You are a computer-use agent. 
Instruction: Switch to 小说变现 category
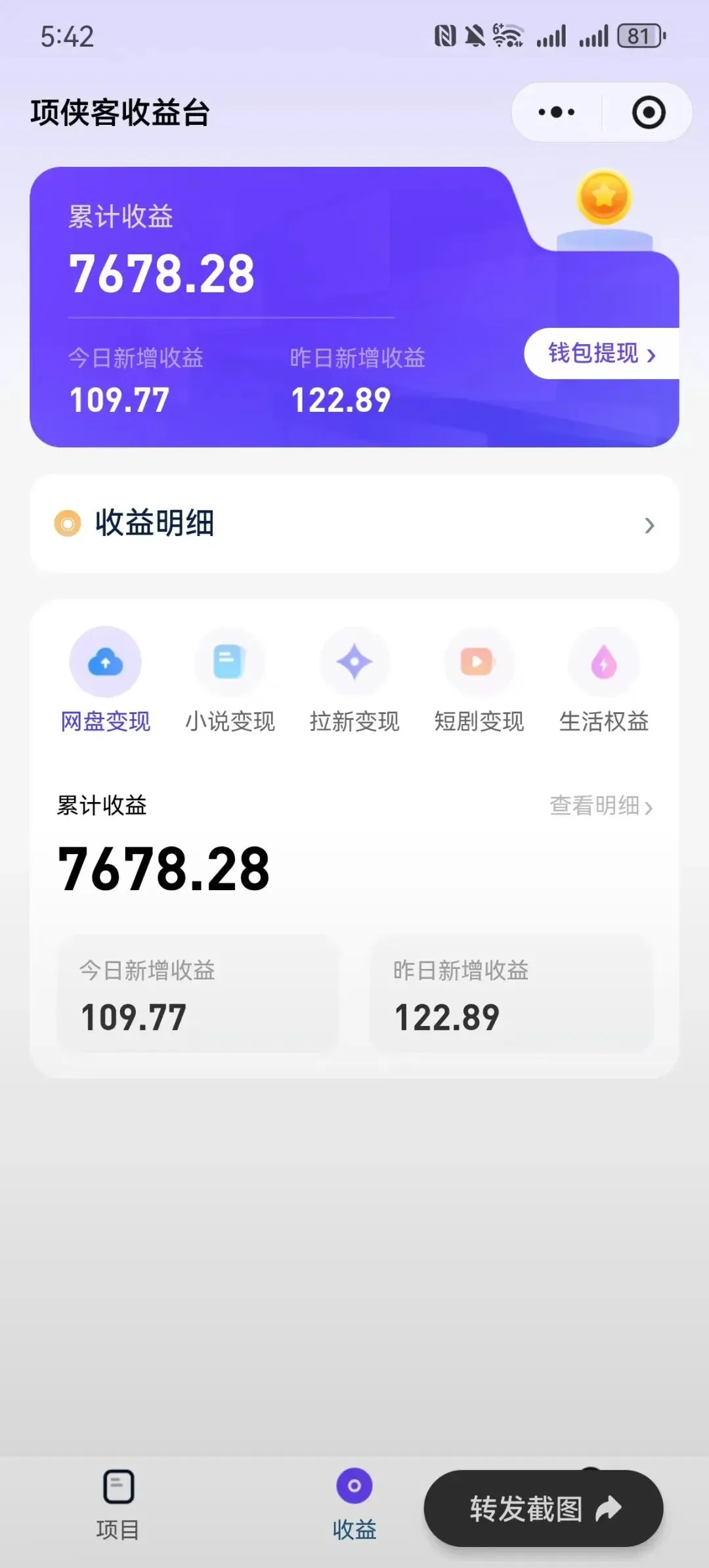230,681
